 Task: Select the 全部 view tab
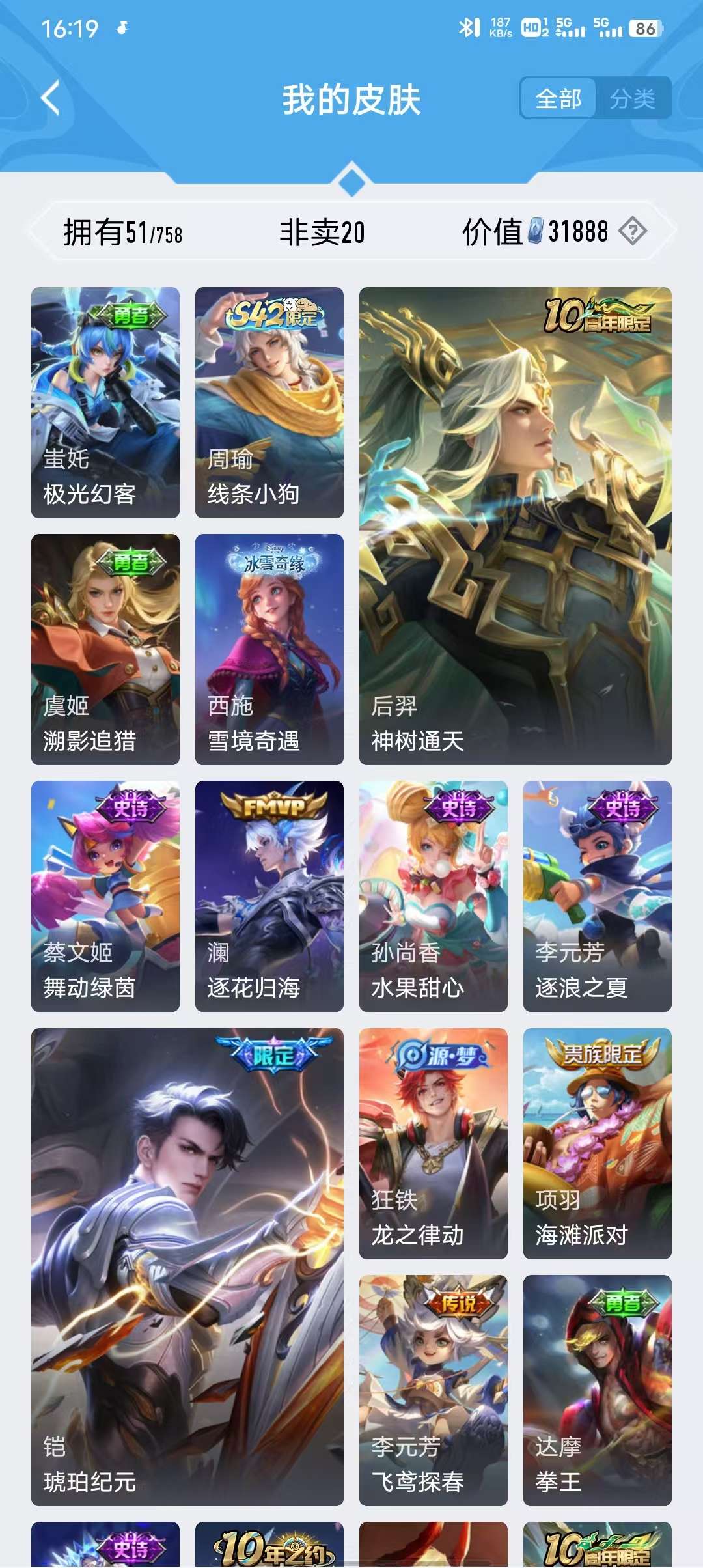[x=558, y=98]
